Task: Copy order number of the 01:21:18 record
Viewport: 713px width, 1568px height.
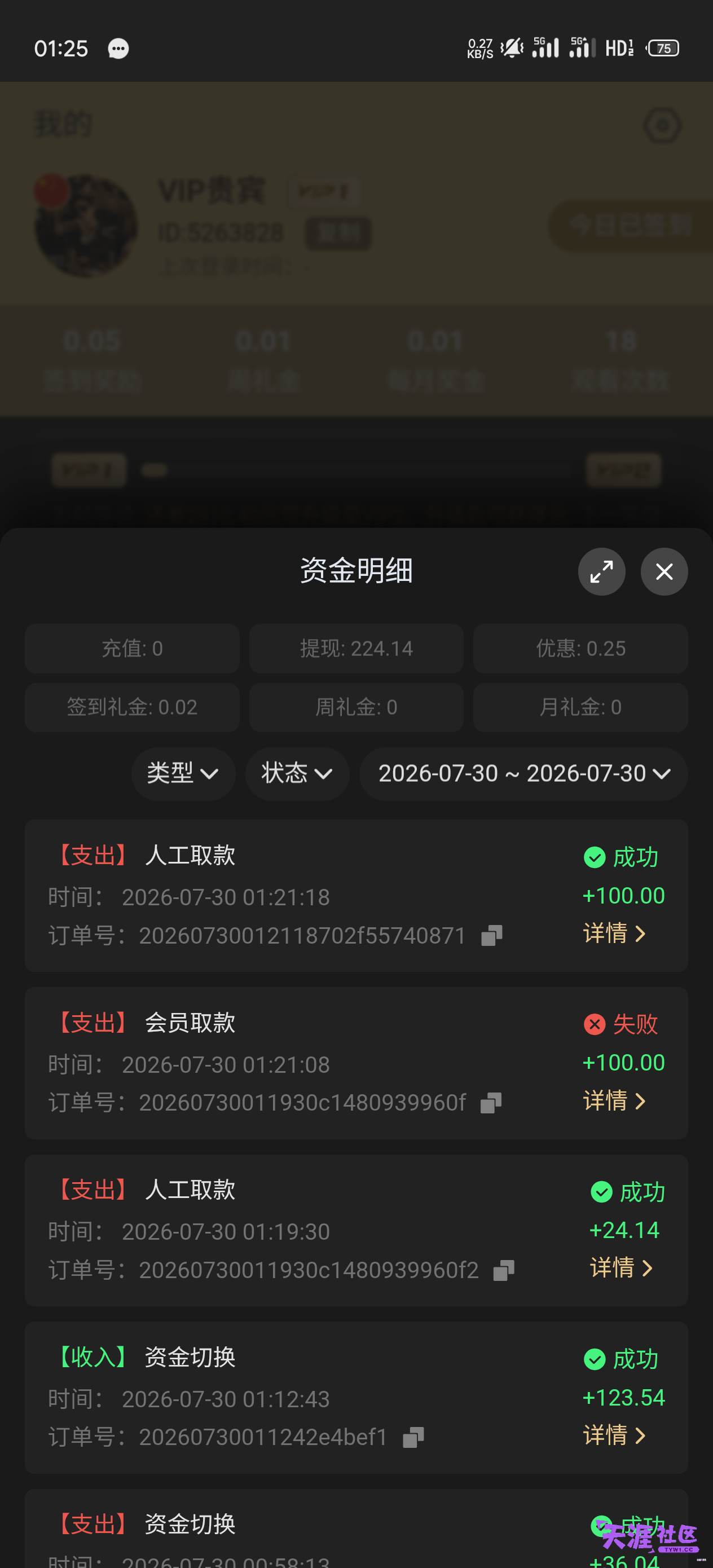Action: 491,936
